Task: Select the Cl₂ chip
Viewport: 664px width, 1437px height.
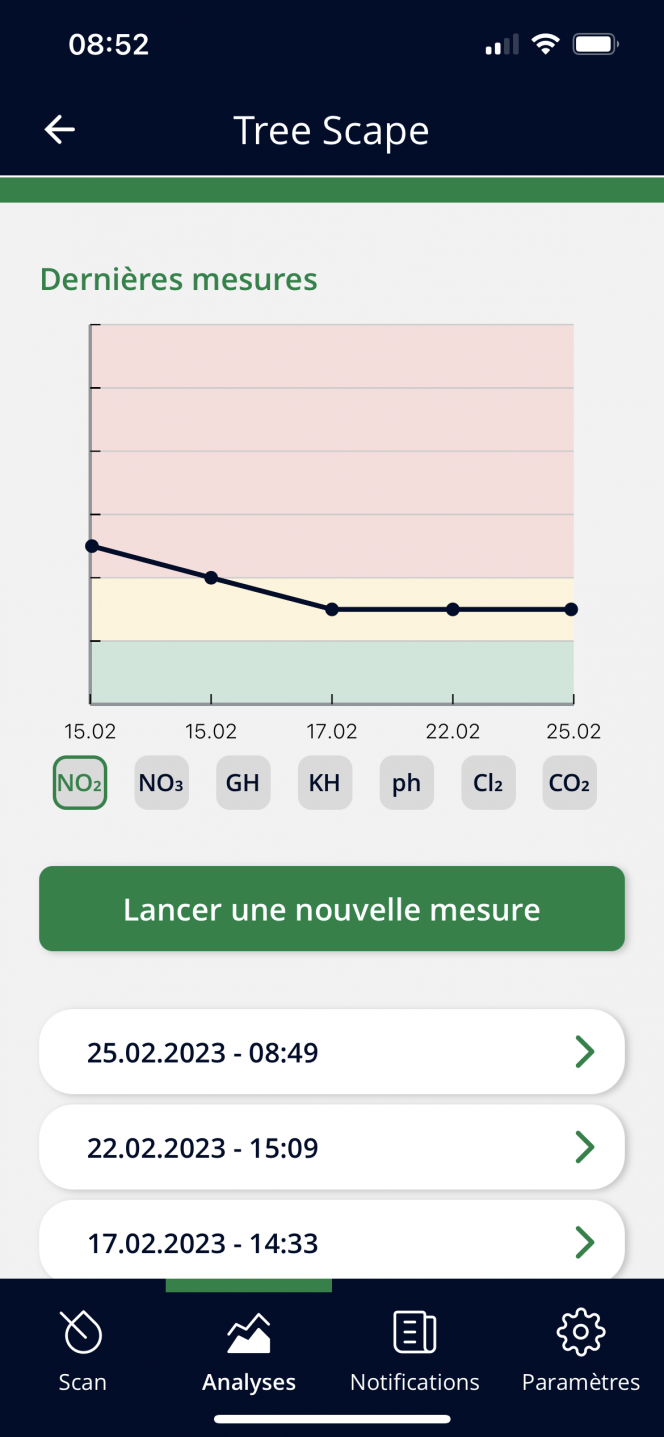Action: point(488,782)
